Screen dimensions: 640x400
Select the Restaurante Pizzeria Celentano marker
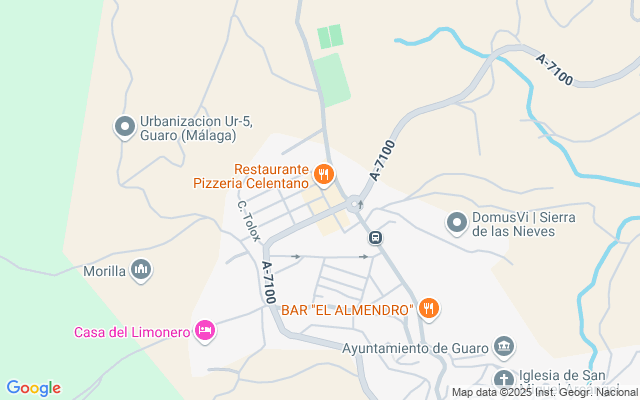[323, 175]
